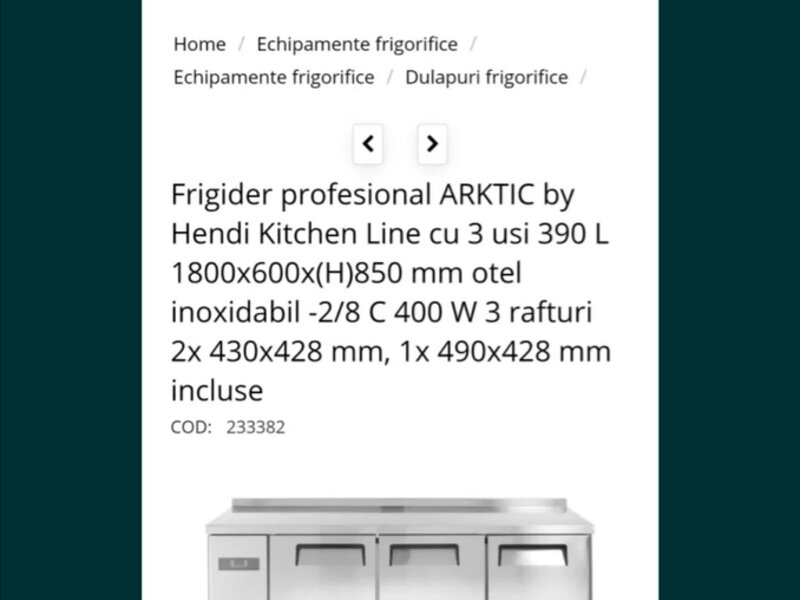Go to the Home breadcrumb link

click(199, 44)
